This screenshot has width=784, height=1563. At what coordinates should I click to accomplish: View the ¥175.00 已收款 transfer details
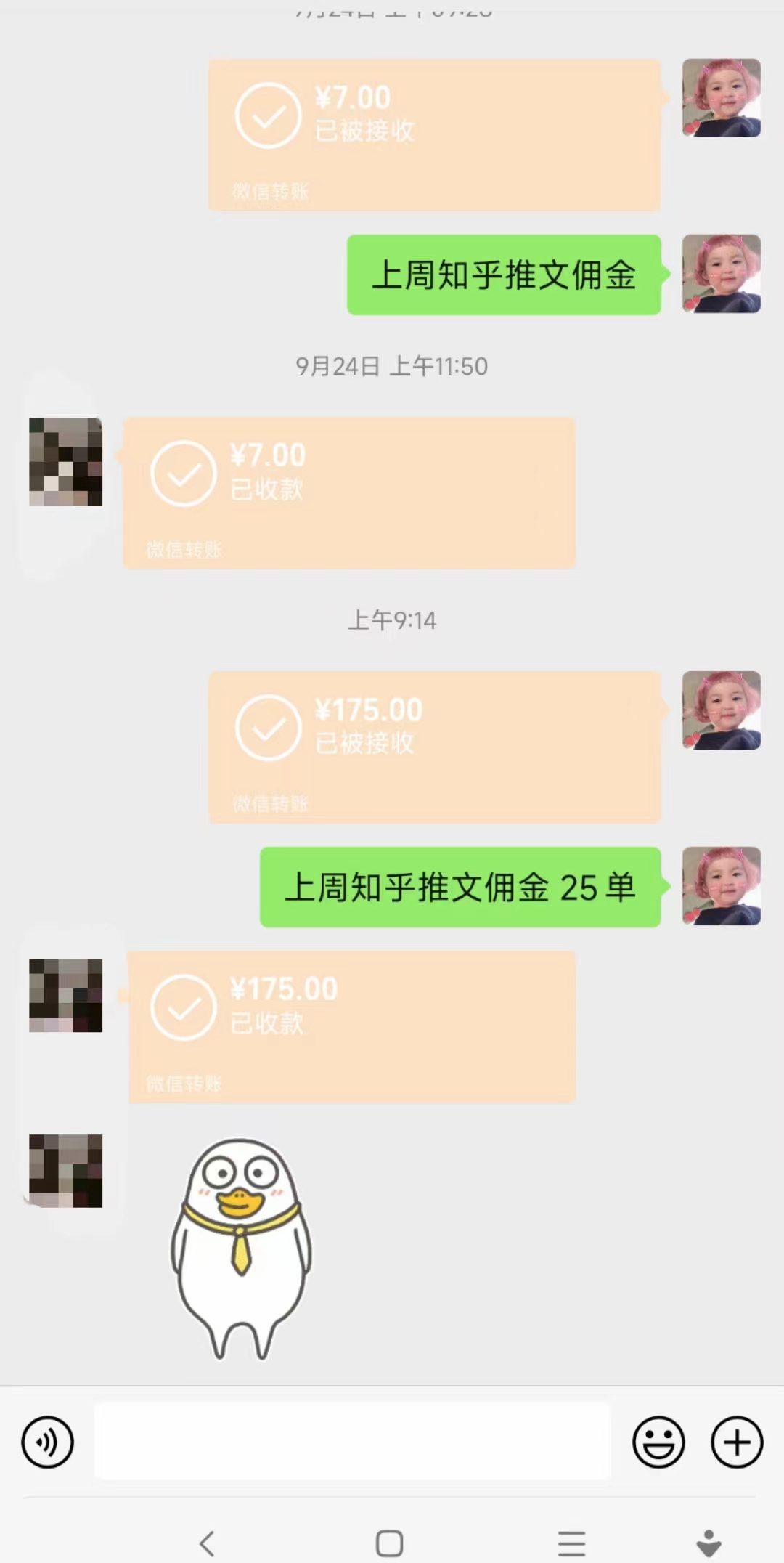point(351,1027)
